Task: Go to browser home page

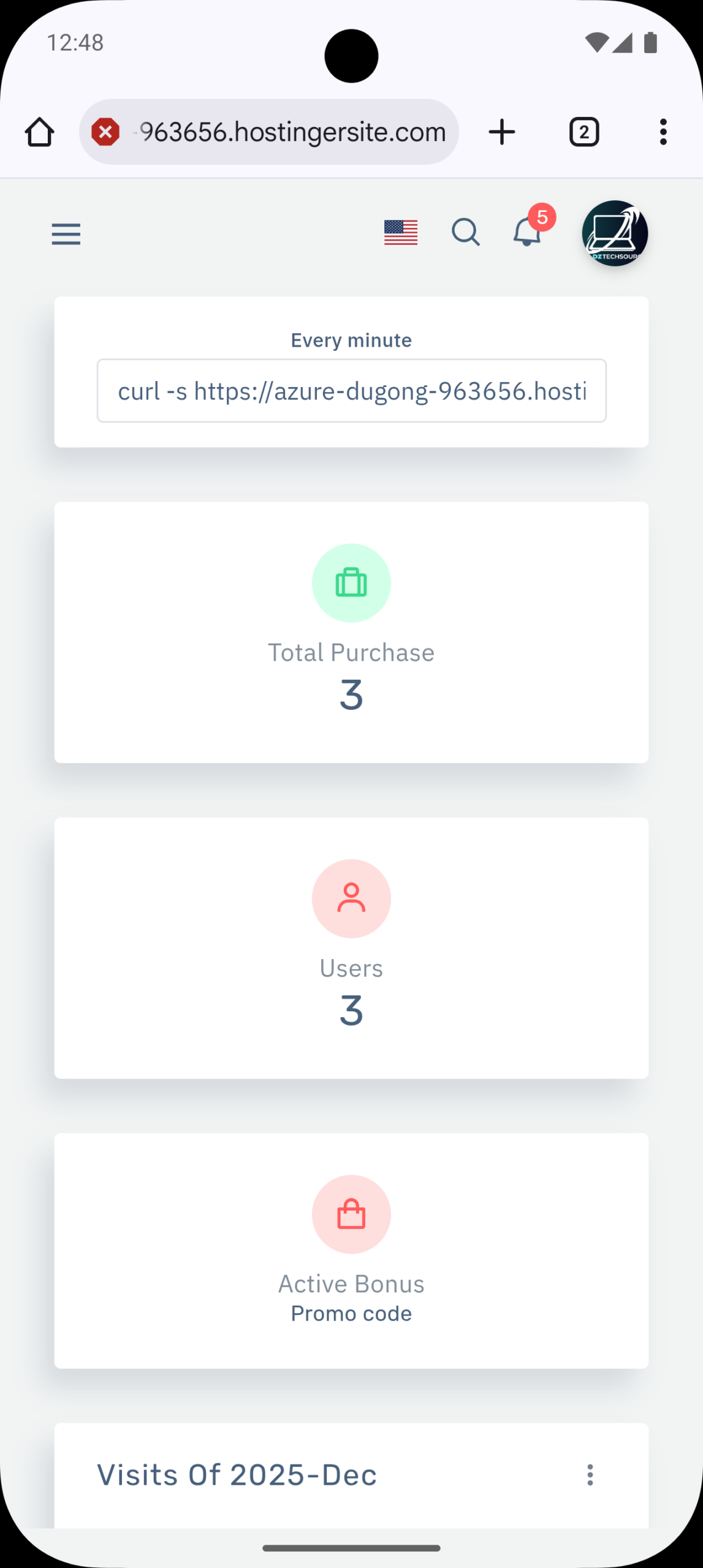Action: [x=40, y=132]
